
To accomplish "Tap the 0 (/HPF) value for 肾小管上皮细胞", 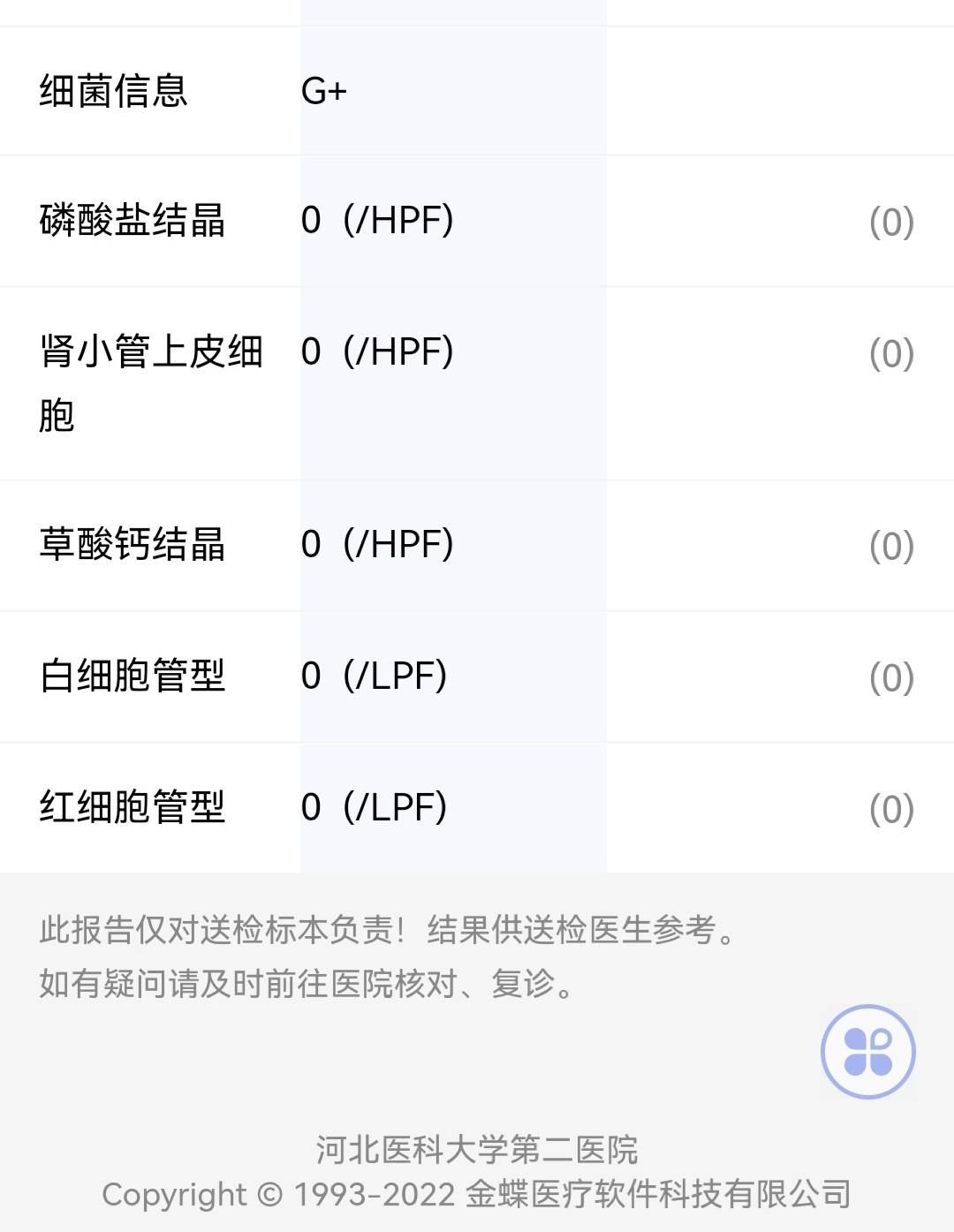I will (378, 351).
